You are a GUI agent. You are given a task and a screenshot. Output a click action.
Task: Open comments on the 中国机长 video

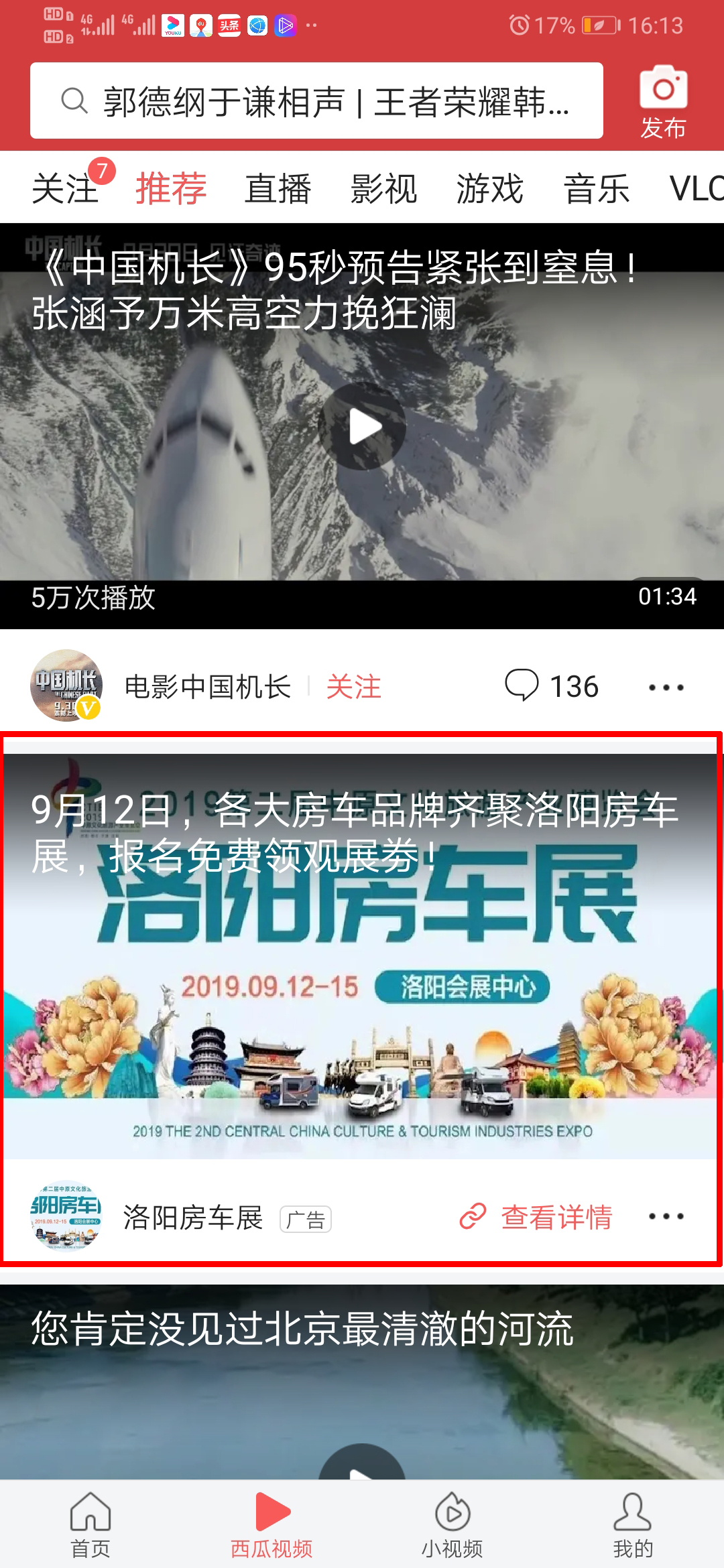551,687
